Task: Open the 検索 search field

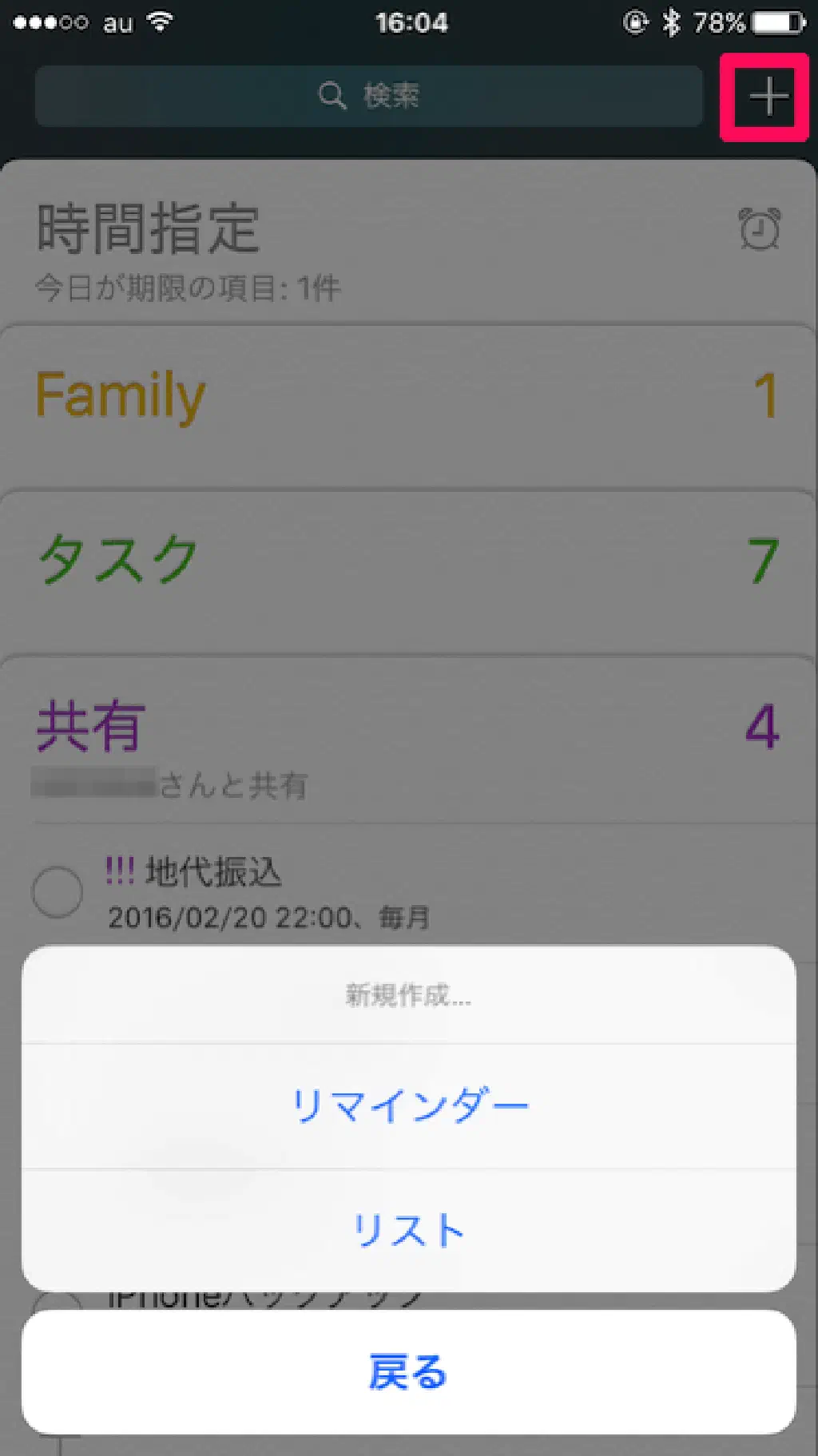Action: coord(368,96)
